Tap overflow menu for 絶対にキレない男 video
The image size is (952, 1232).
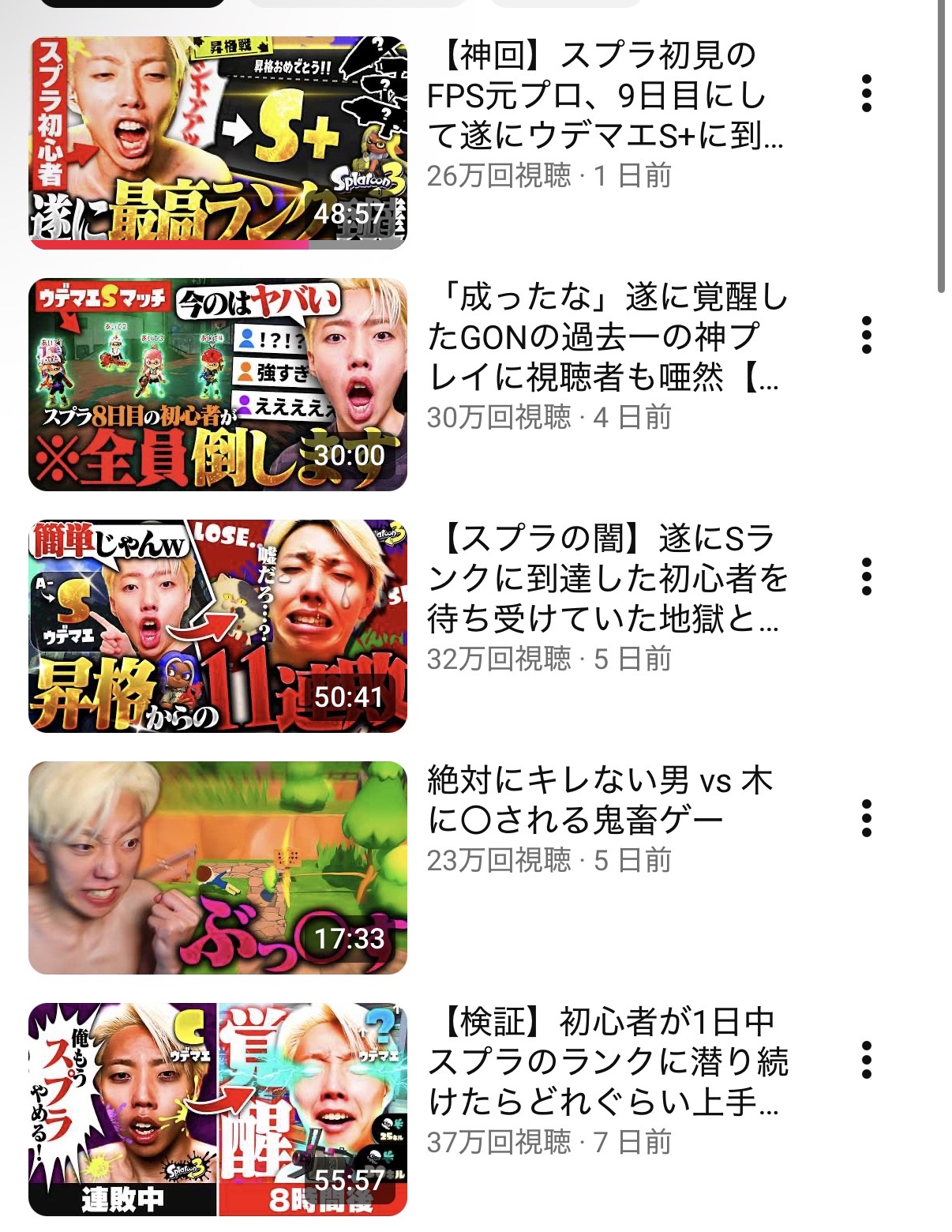pos(867,819)
